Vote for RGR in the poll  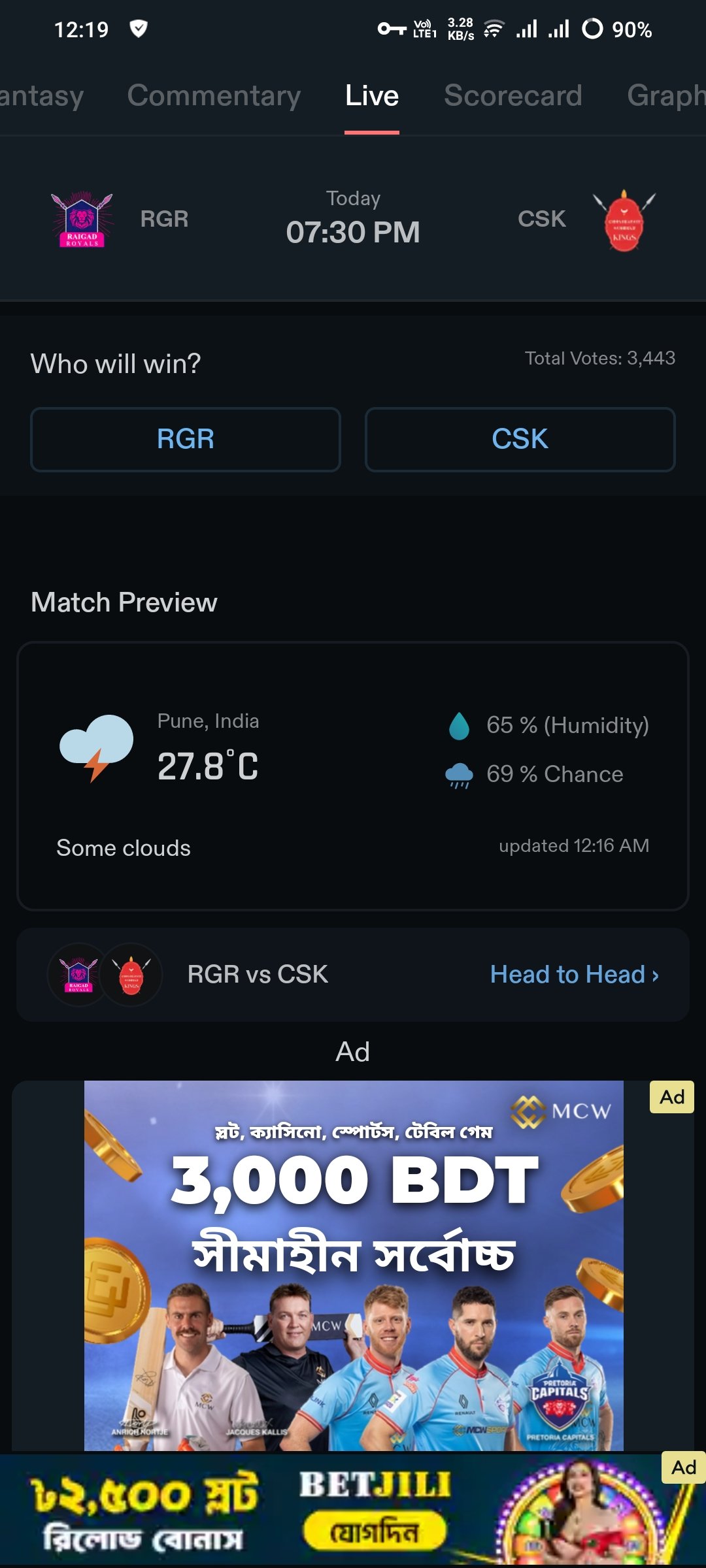click(x=185, y=439)
